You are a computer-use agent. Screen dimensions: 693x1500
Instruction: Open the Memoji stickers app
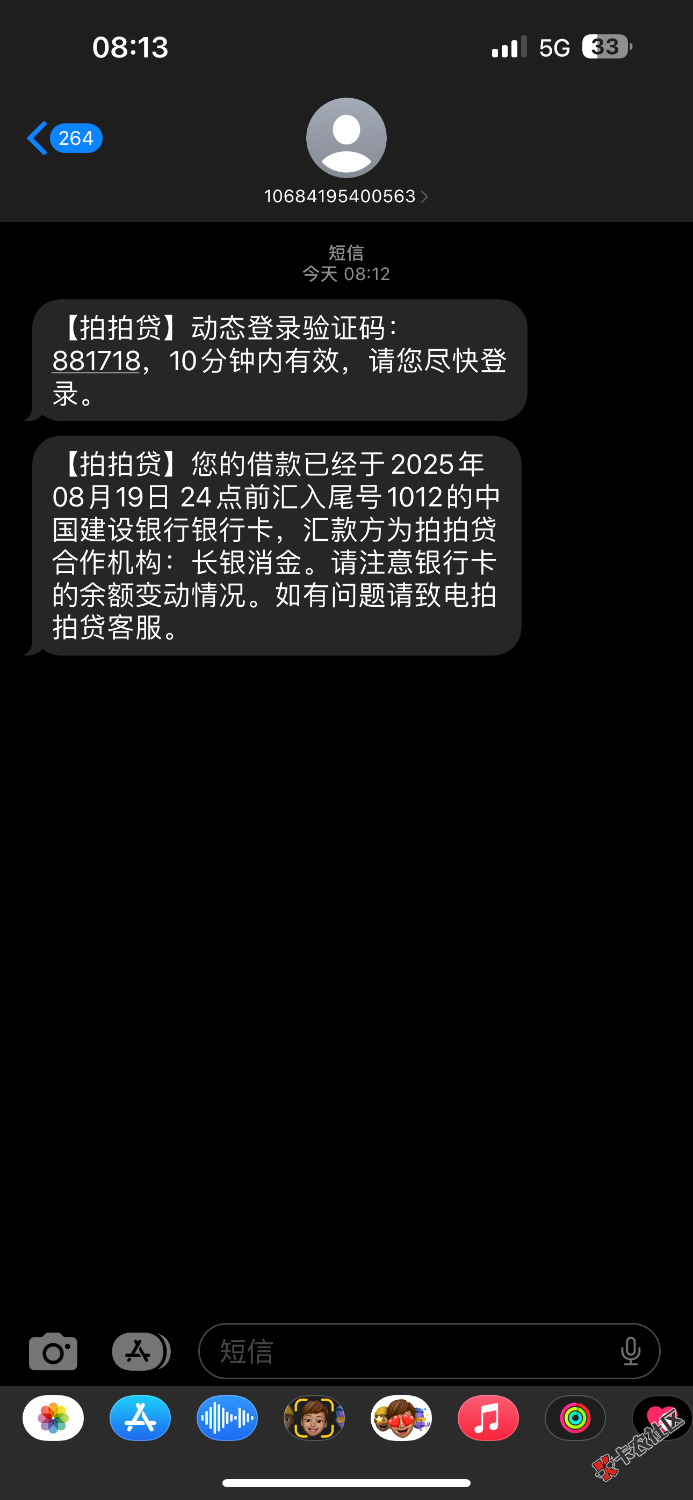[x=401, y=1418]
